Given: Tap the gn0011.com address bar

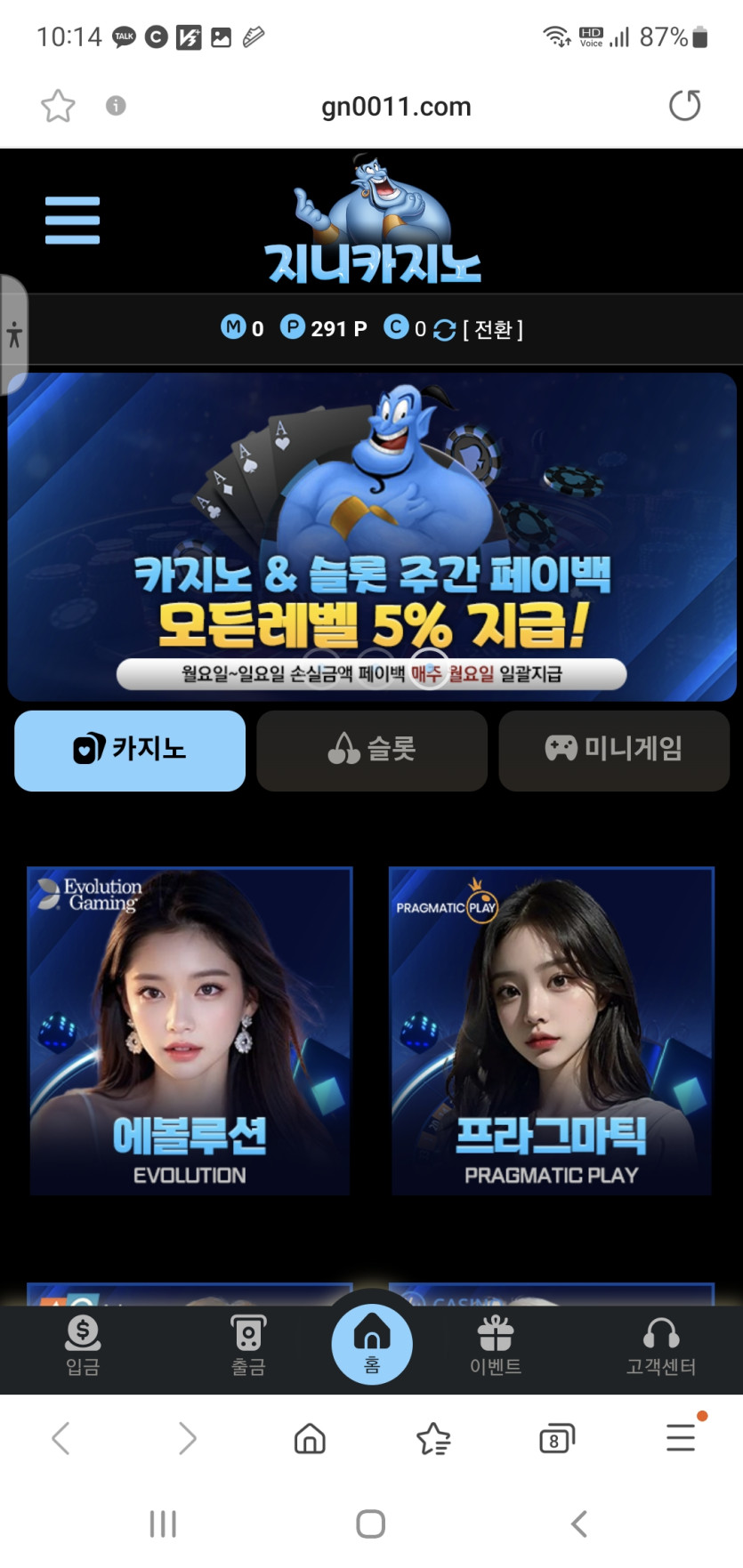Looking at the screenshot, I should [396, 107].
